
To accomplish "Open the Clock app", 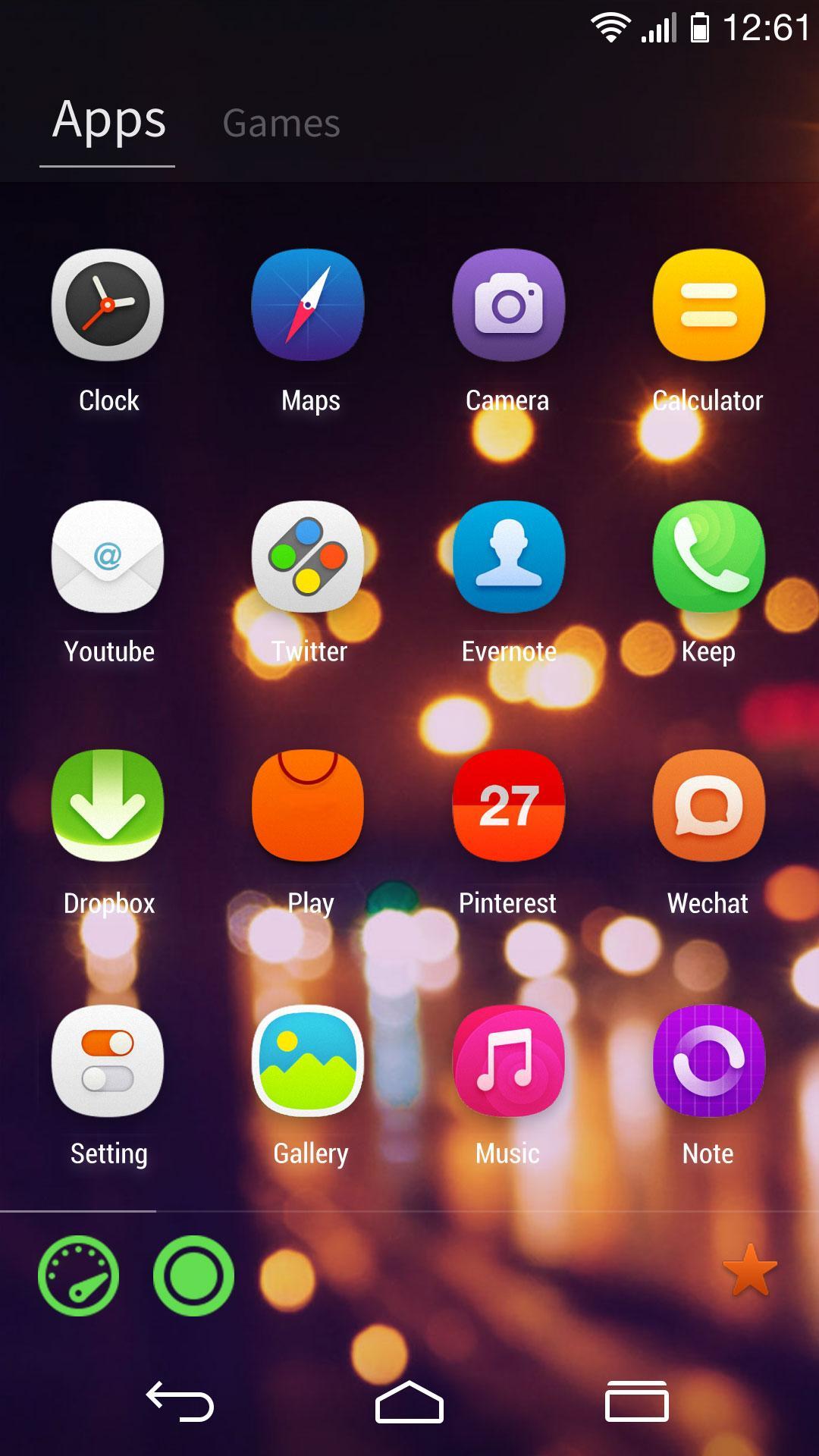I will (108, 306).
